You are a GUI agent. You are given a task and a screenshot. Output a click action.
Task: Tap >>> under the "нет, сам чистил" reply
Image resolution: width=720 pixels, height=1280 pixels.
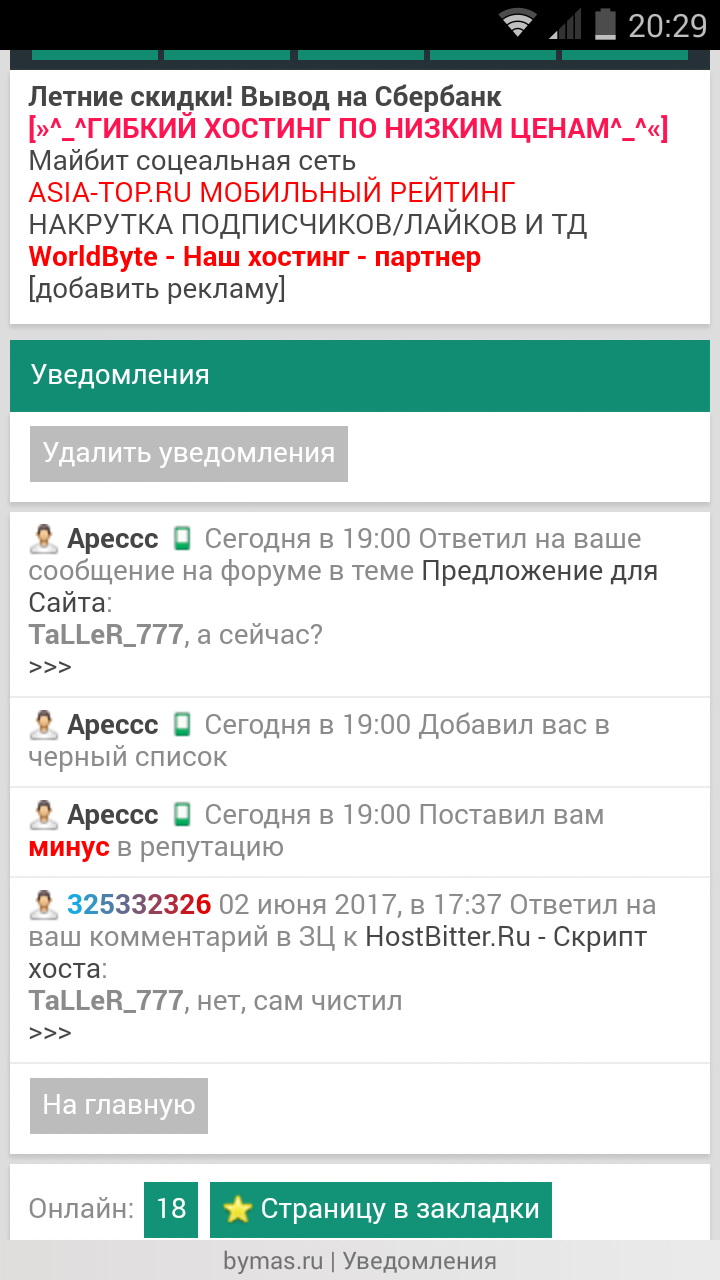coord(50,1033)
